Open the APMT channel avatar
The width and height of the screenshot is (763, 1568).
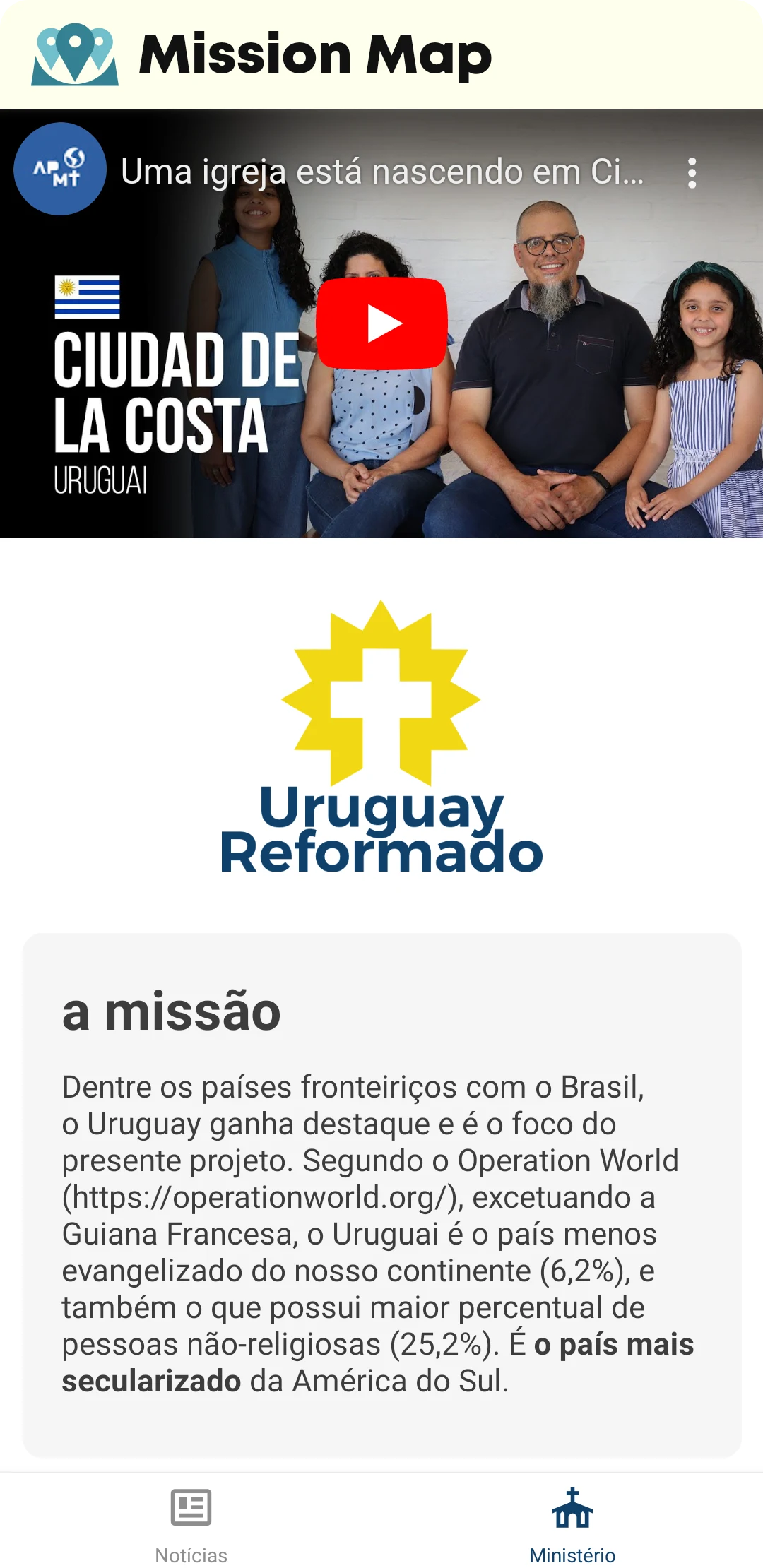pyautogui.click(x=60, y=169)
